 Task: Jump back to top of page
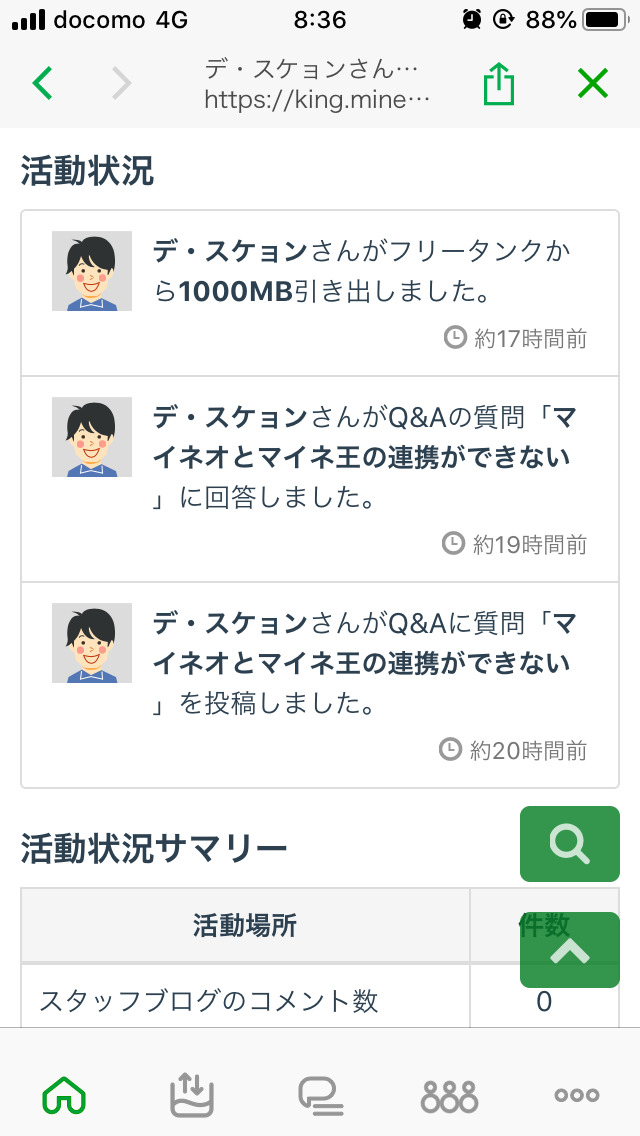[x=569, y=949]
